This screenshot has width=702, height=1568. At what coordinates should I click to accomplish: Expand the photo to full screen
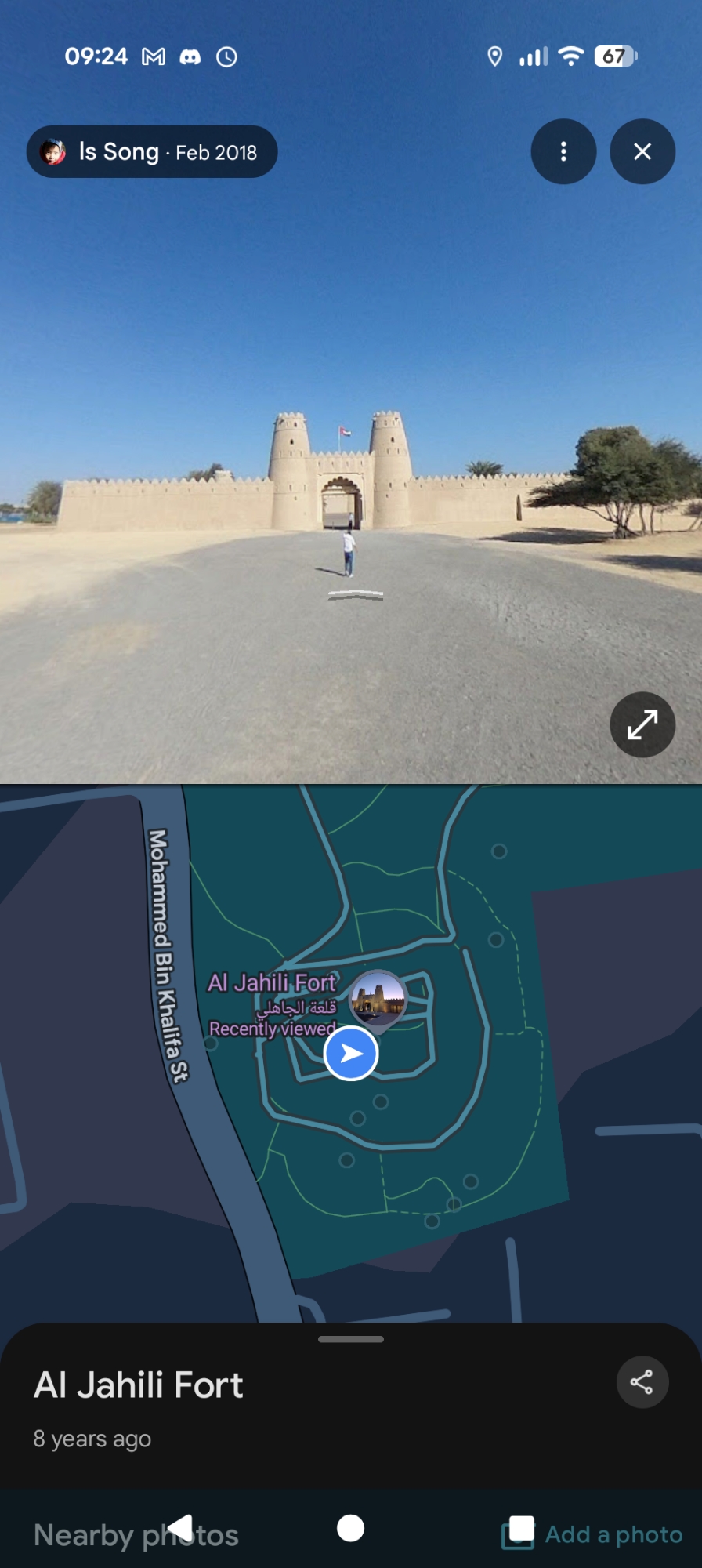tap(642, 724)
